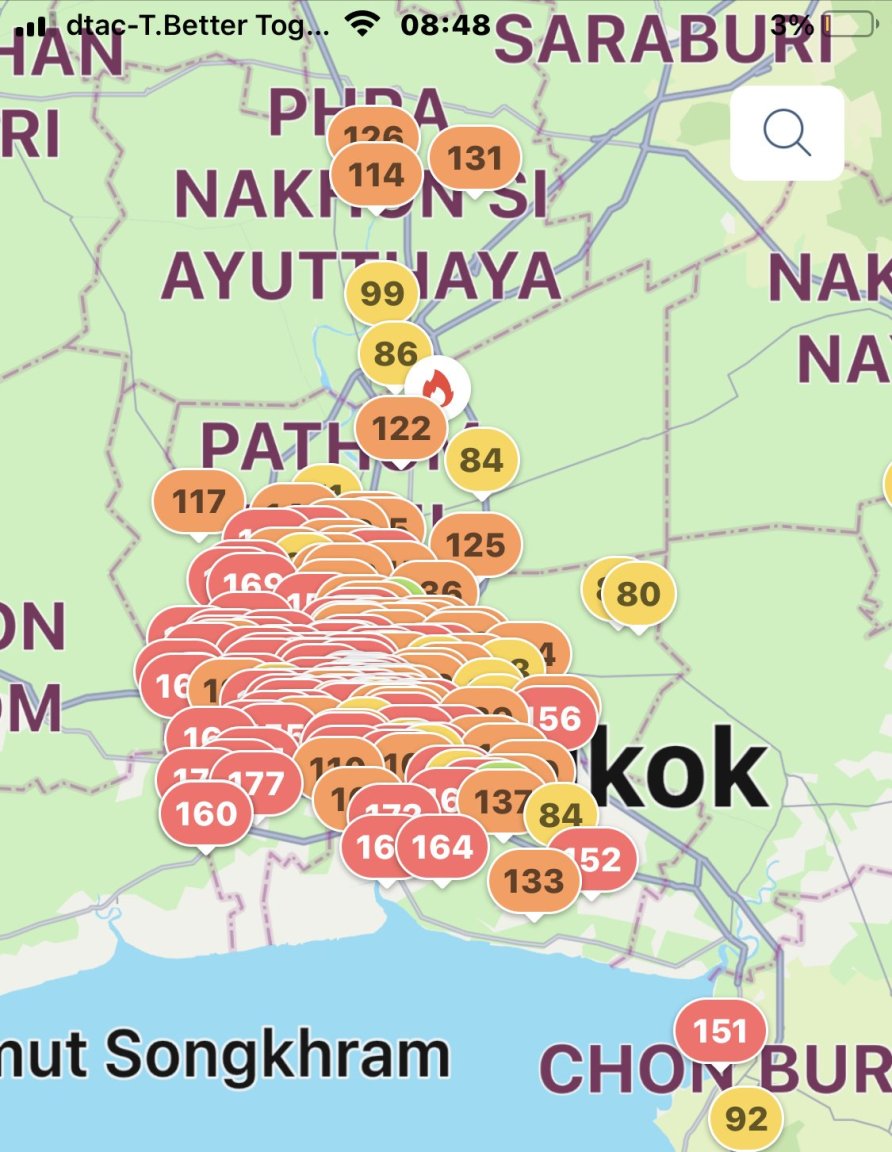
Task: Open the 125 station marker
Action: click(475, 545)
